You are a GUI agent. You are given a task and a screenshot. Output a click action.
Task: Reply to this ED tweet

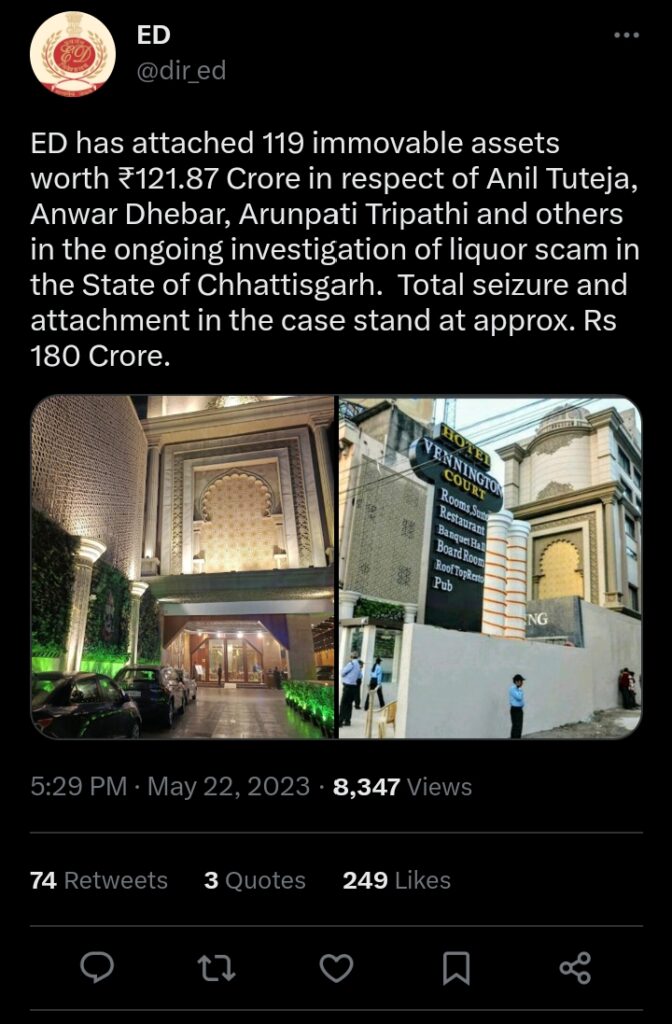97,967
